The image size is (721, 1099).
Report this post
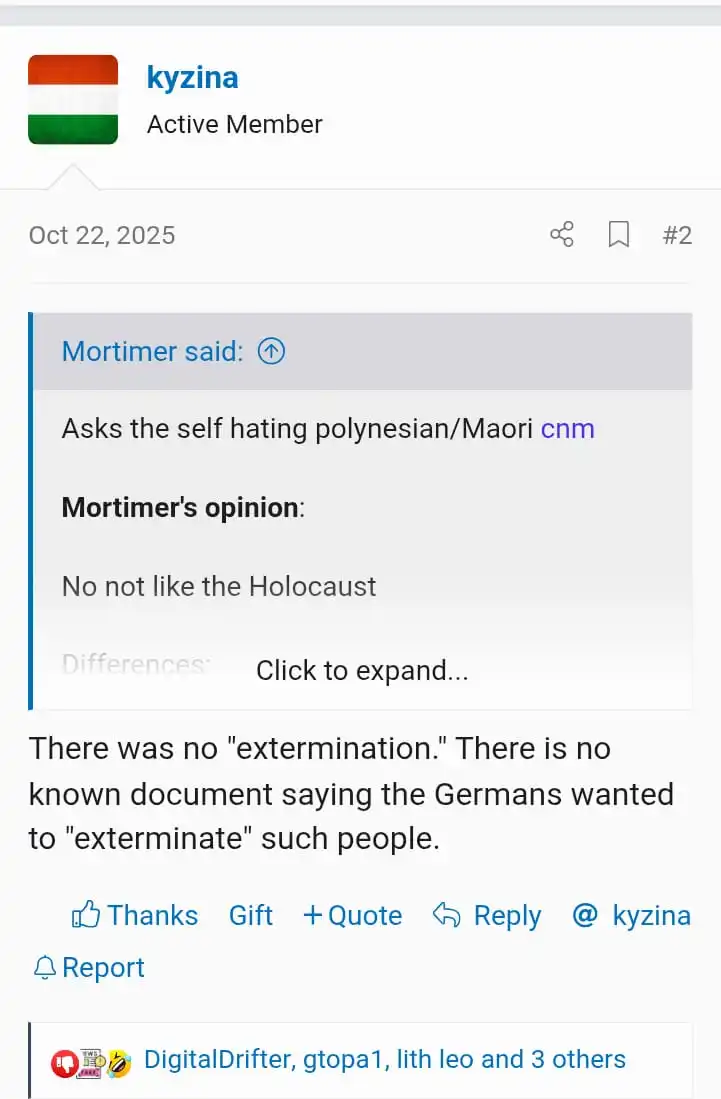89,967
